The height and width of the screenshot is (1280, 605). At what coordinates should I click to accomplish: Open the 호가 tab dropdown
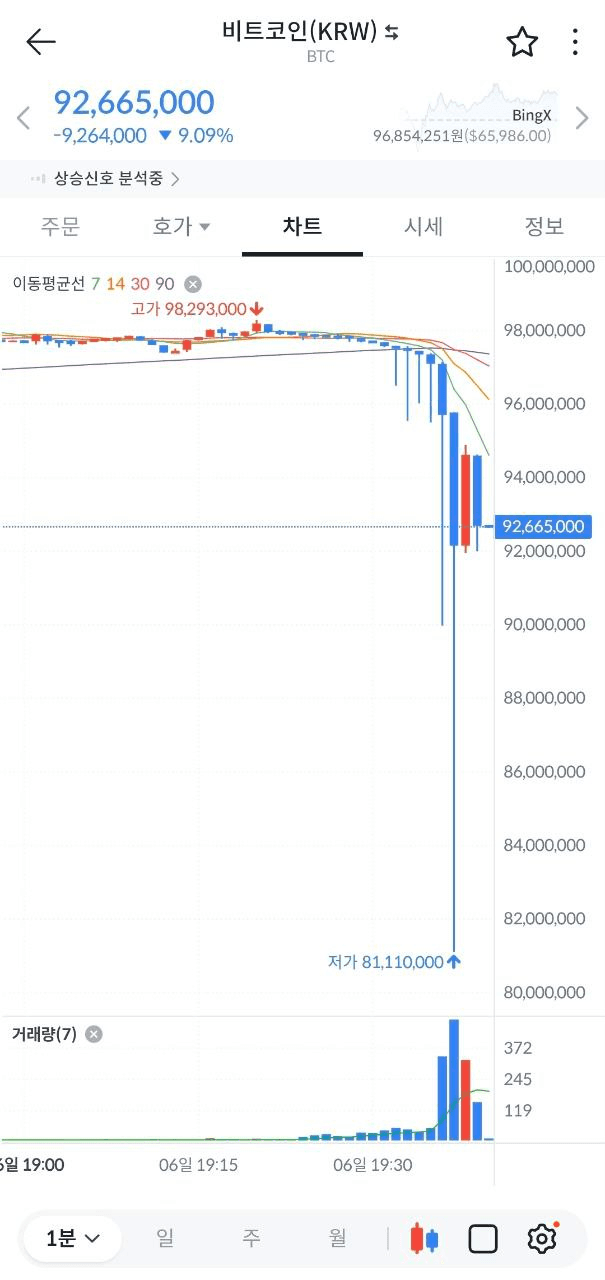point(181,226)
